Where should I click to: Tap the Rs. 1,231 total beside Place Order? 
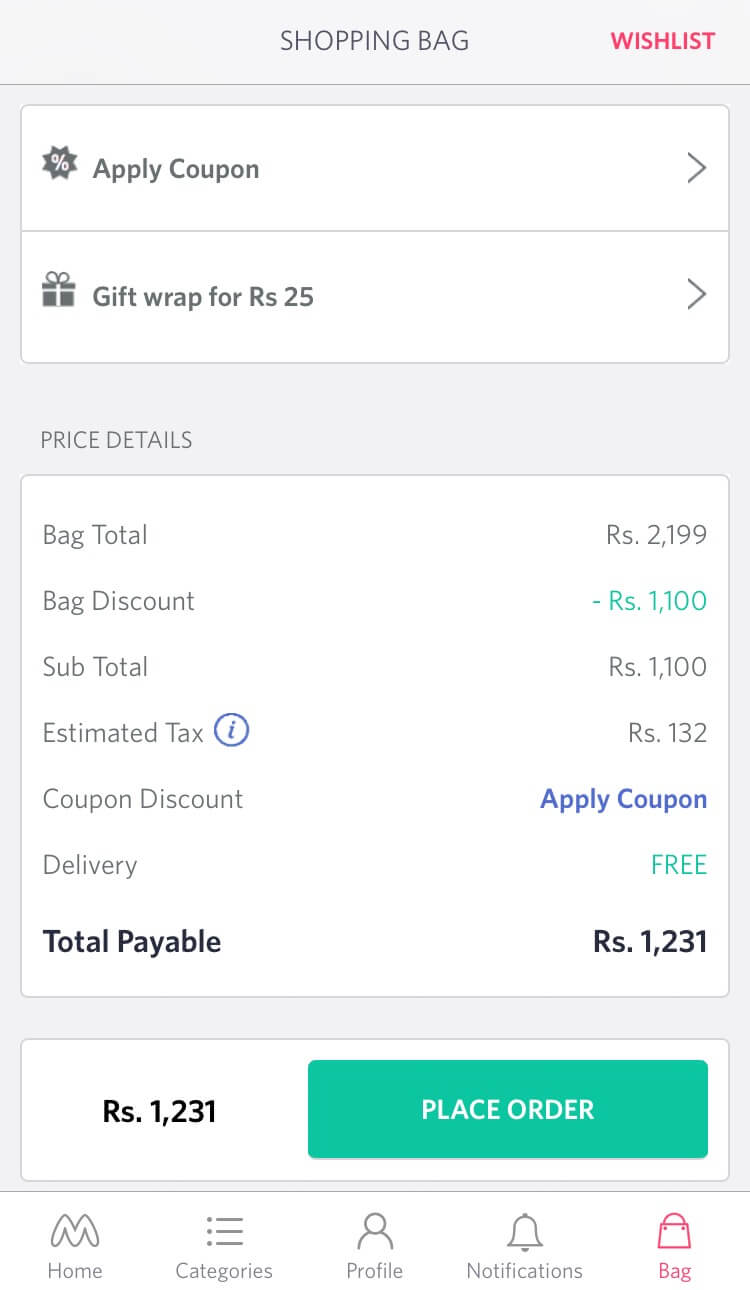click(158, 1110)
